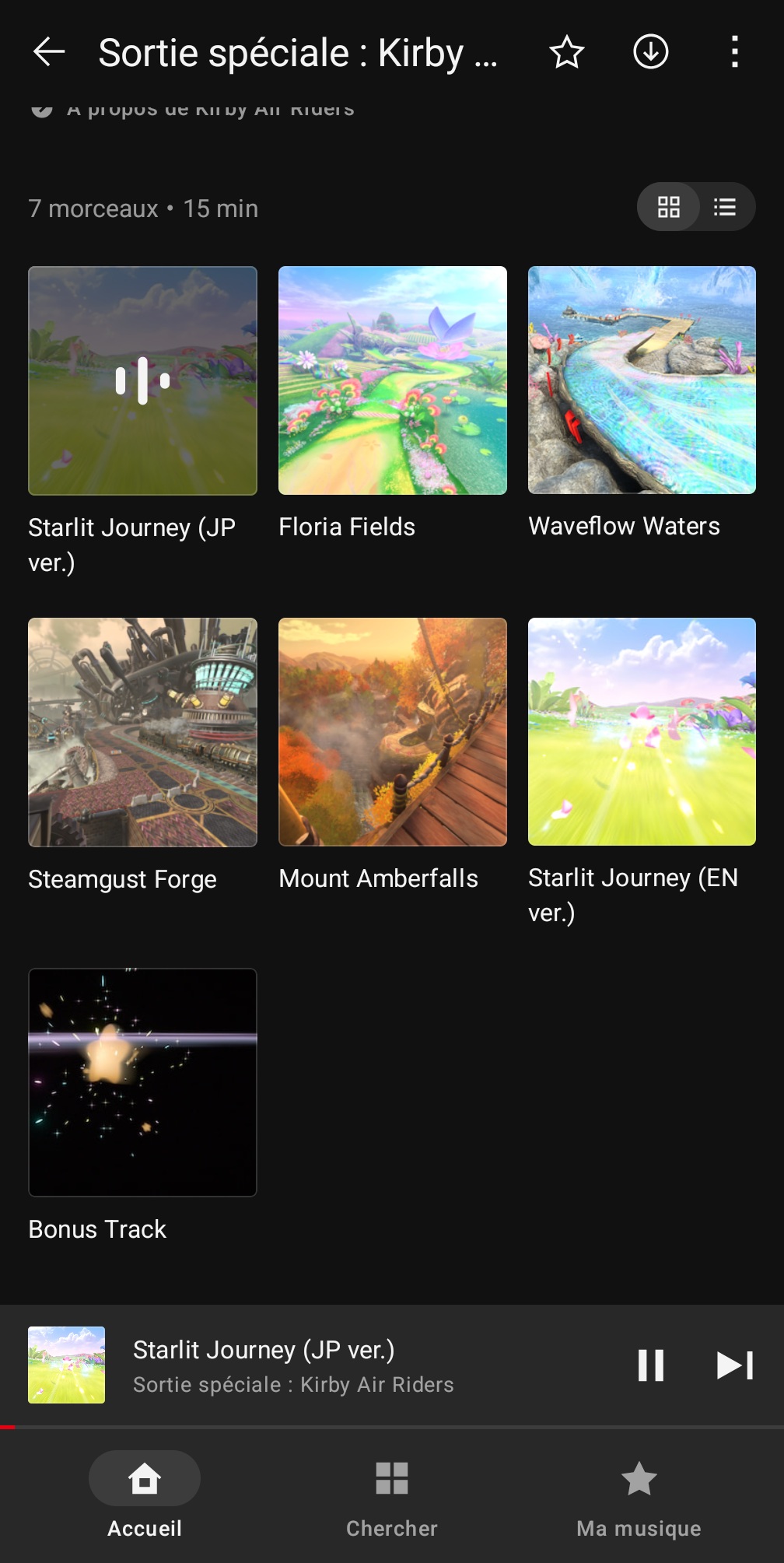Image resolution: width=784 pixels, height=1563 pixels.
Task: Go to the Accueil tab
Action: tap(145, 1495)
